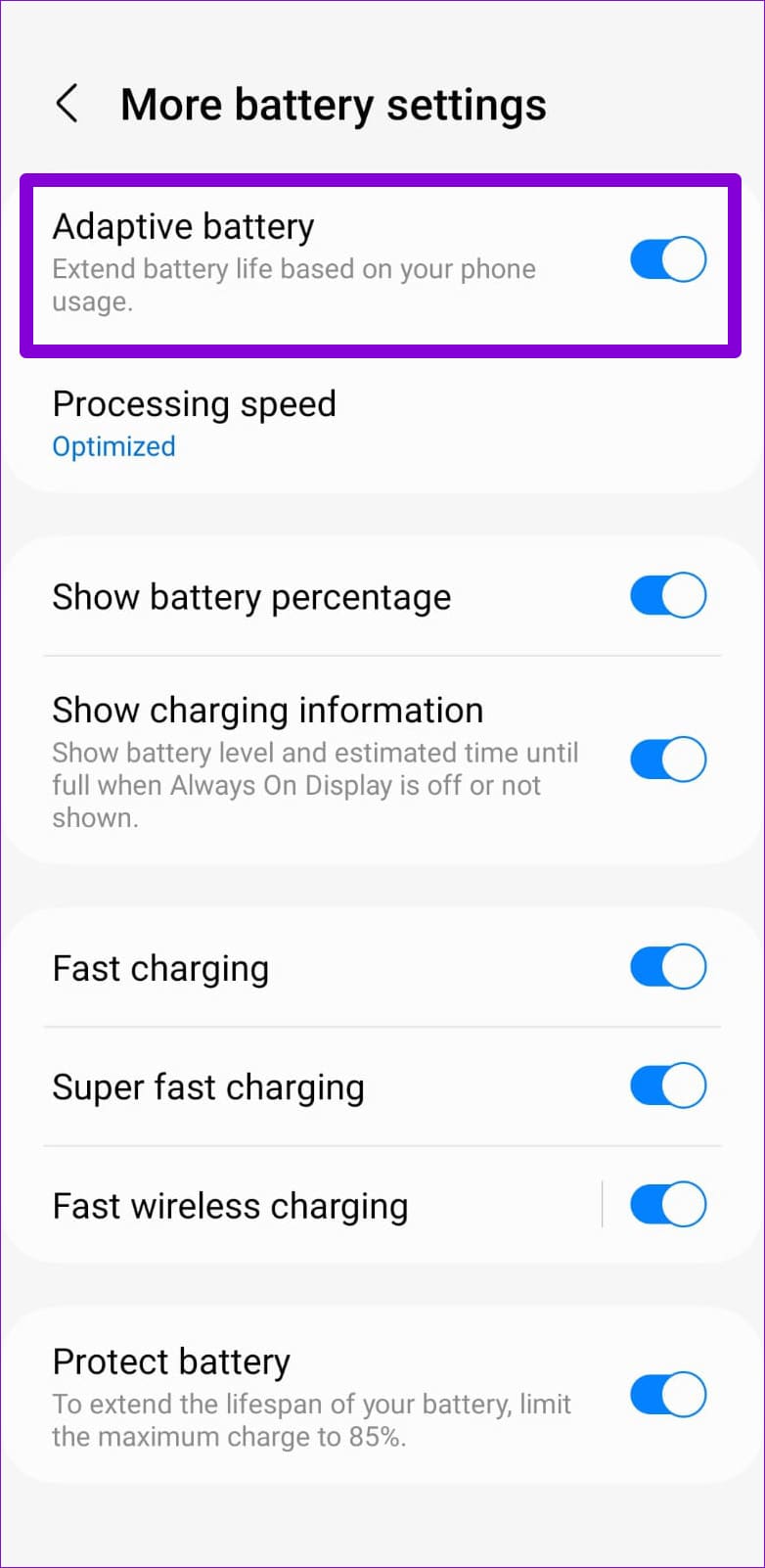Open Processing speed options
The image size is (765, 1568).
194,423
